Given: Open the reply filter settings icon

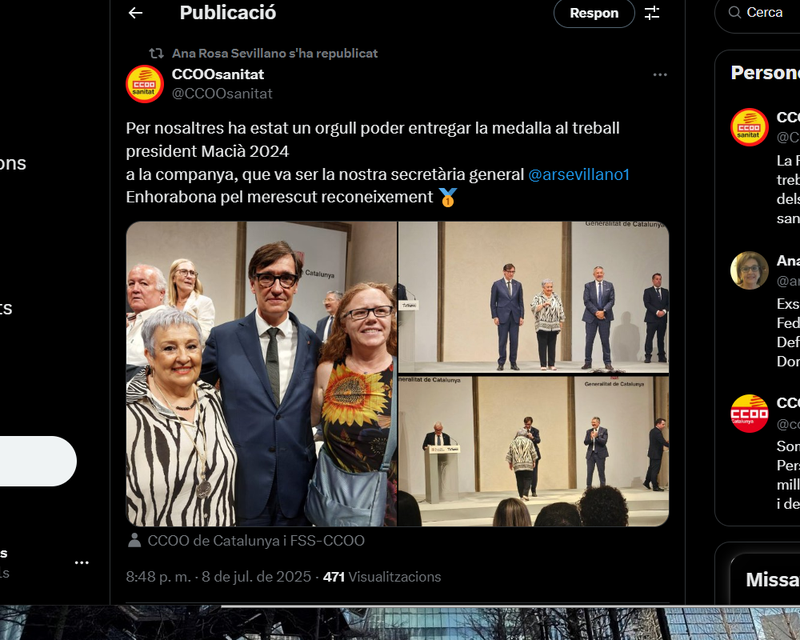Looking at the screenshot, I should pyautogui.click(x=652, y=13).
